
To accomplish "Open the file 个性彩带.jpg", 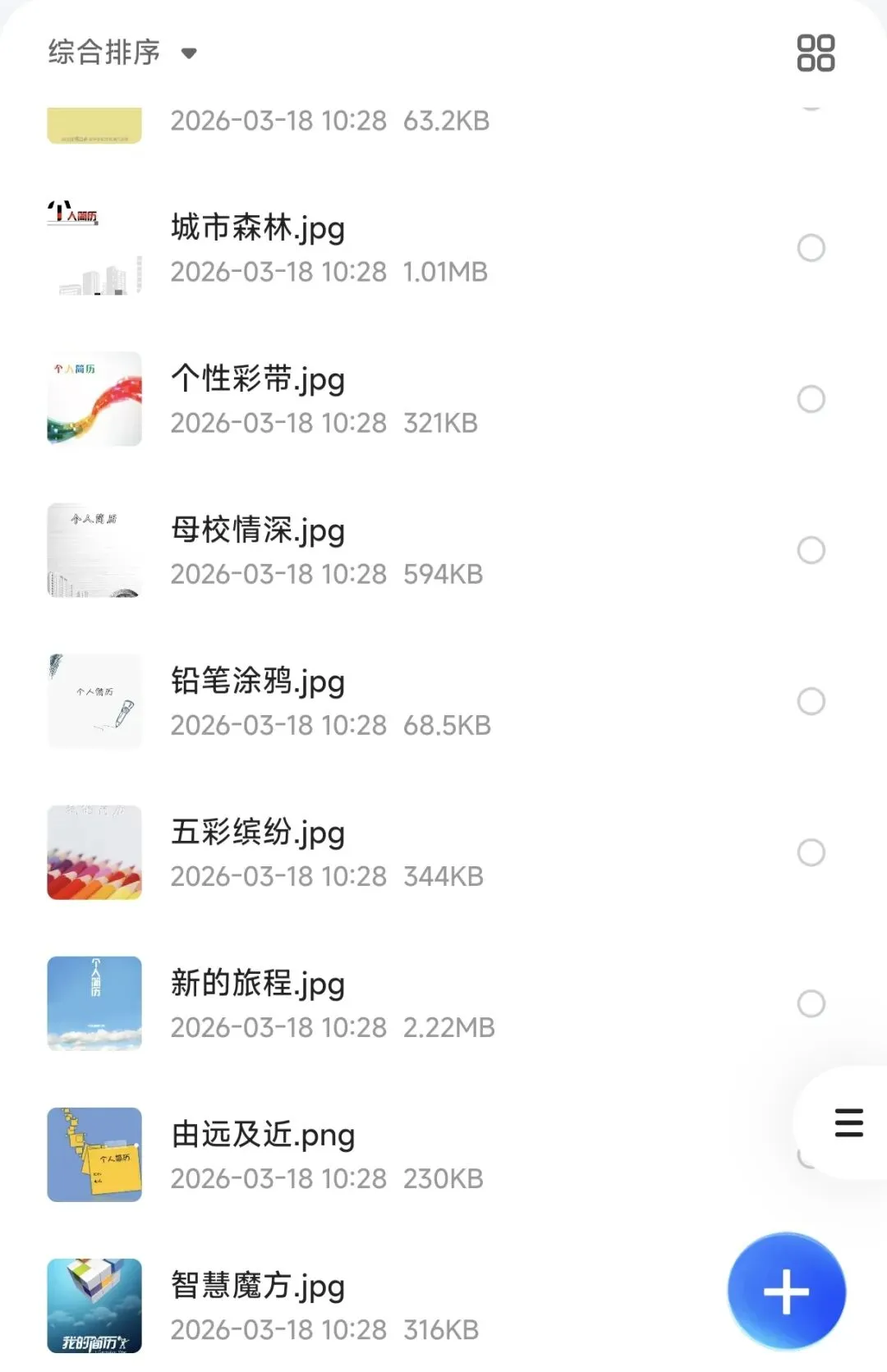I will (258, 379).
